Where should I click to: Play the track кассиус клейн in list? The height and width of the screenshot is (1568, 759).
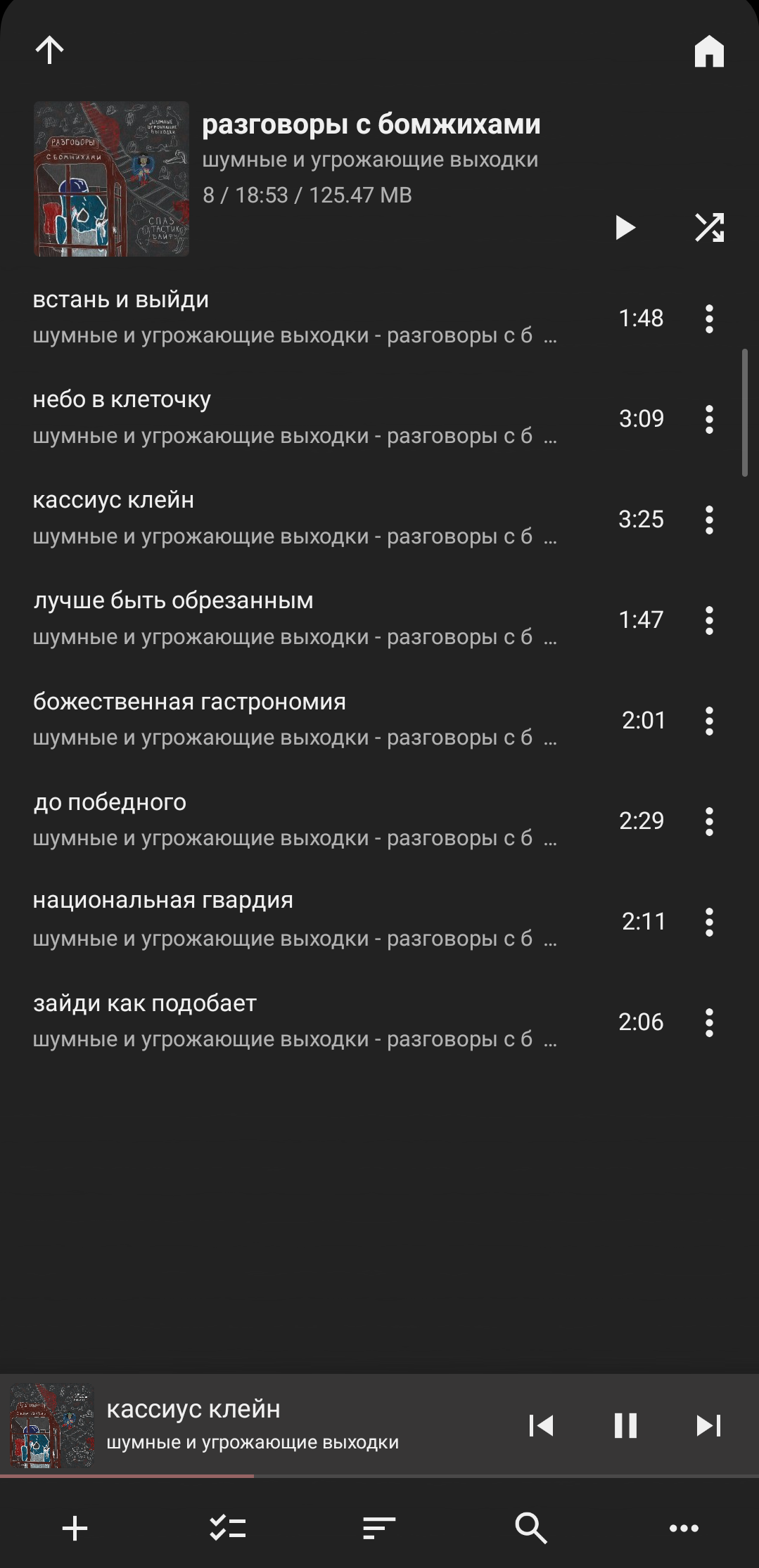coord(281,519)
